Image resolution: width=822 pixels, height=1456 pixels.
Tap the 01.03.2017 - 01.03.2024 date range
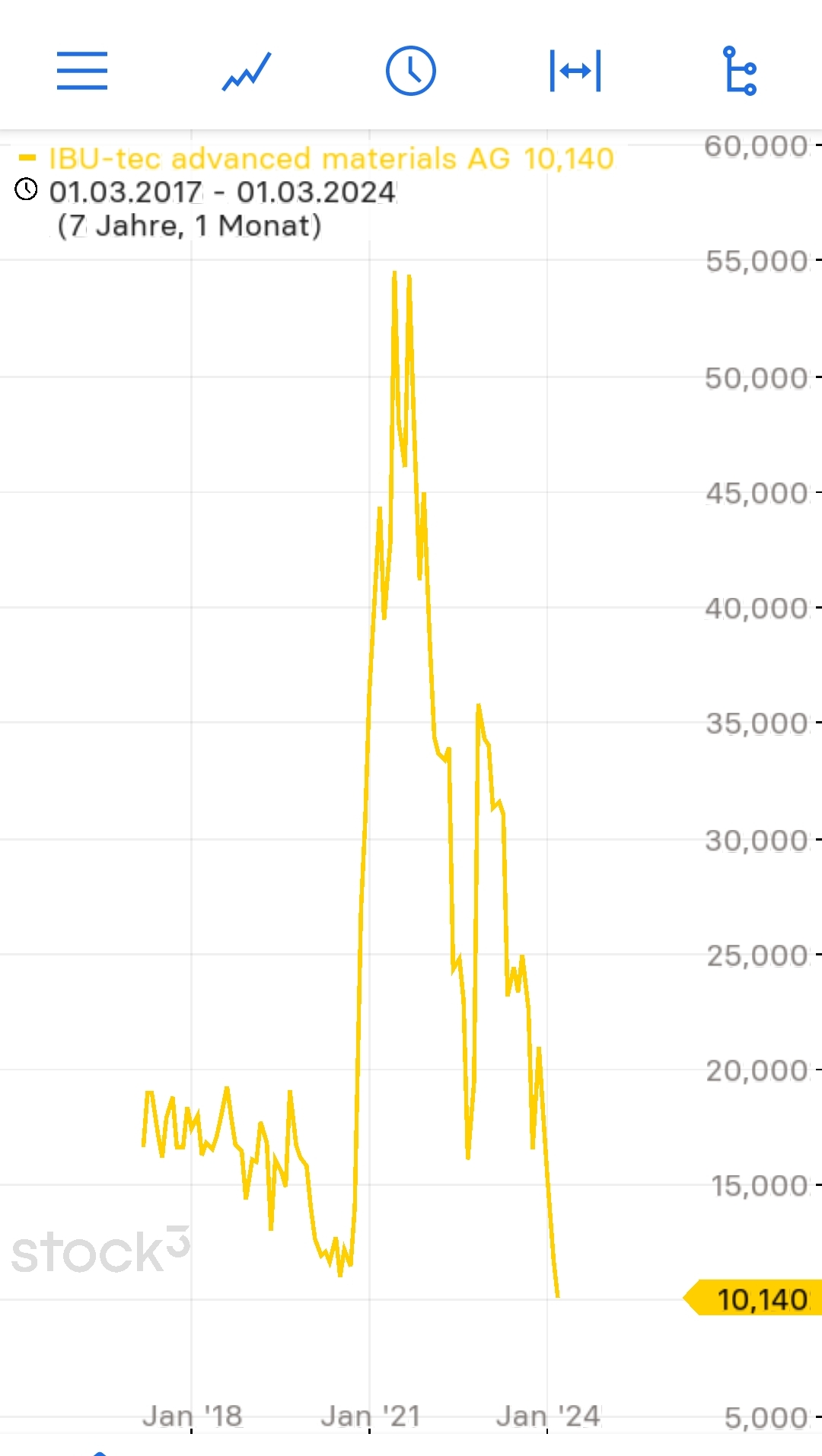[222, 192]
